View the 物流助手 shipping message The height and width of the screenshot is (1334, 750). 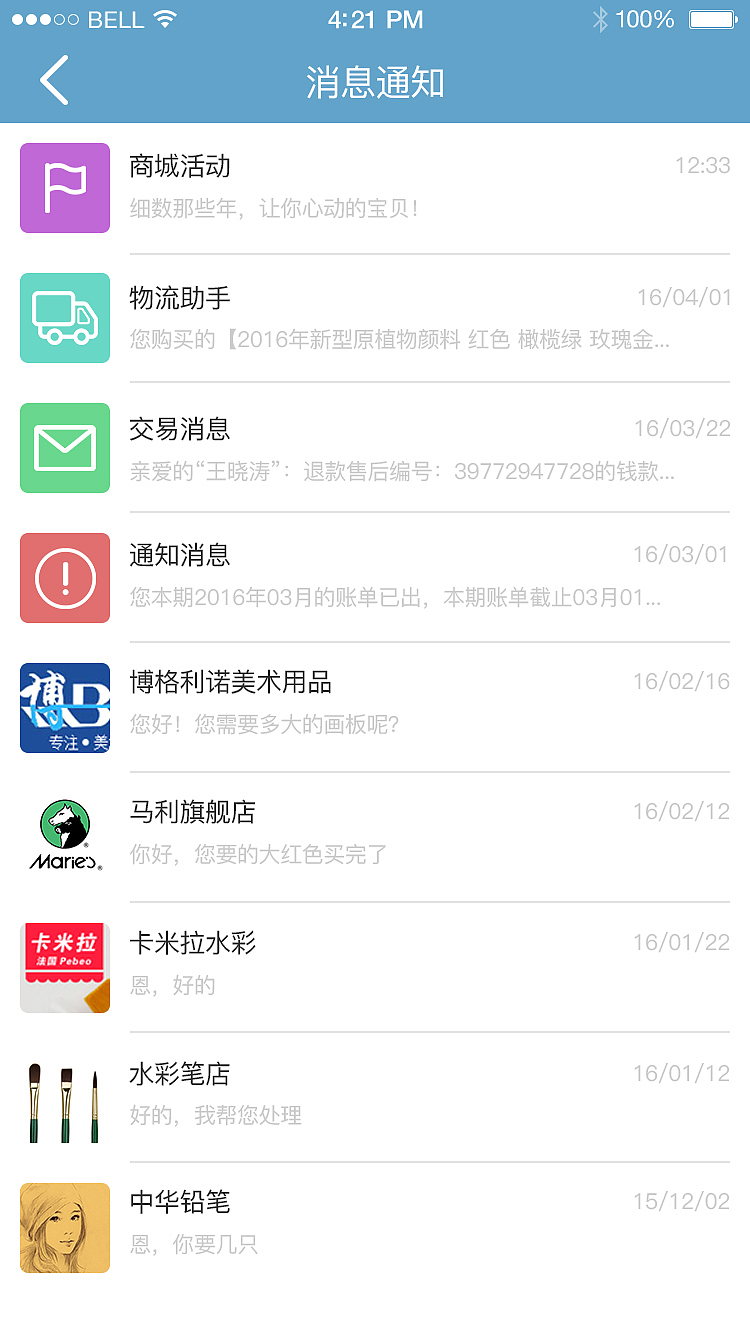(x=375, y=318)
